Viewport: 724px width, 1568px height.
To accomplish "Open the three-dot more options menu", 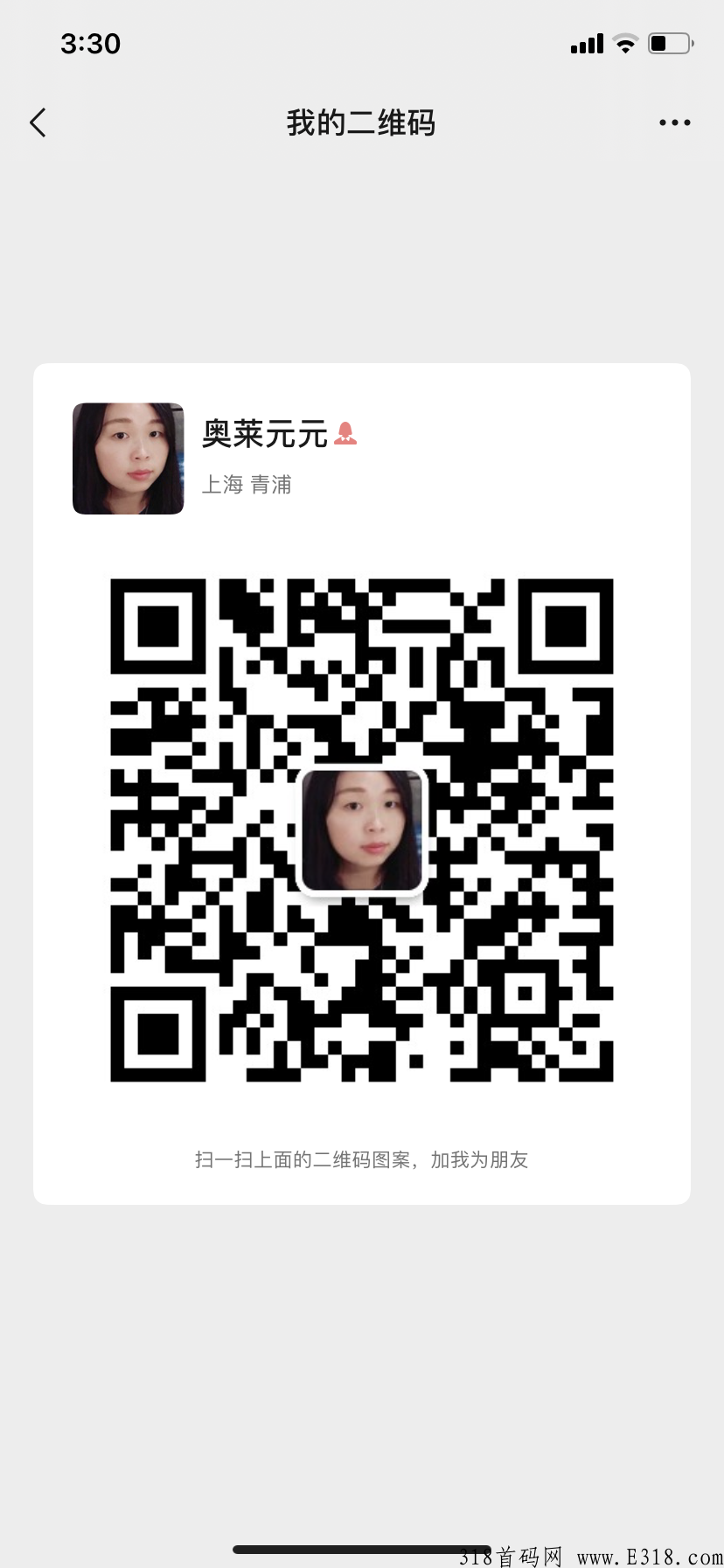I will coord(674,123).
